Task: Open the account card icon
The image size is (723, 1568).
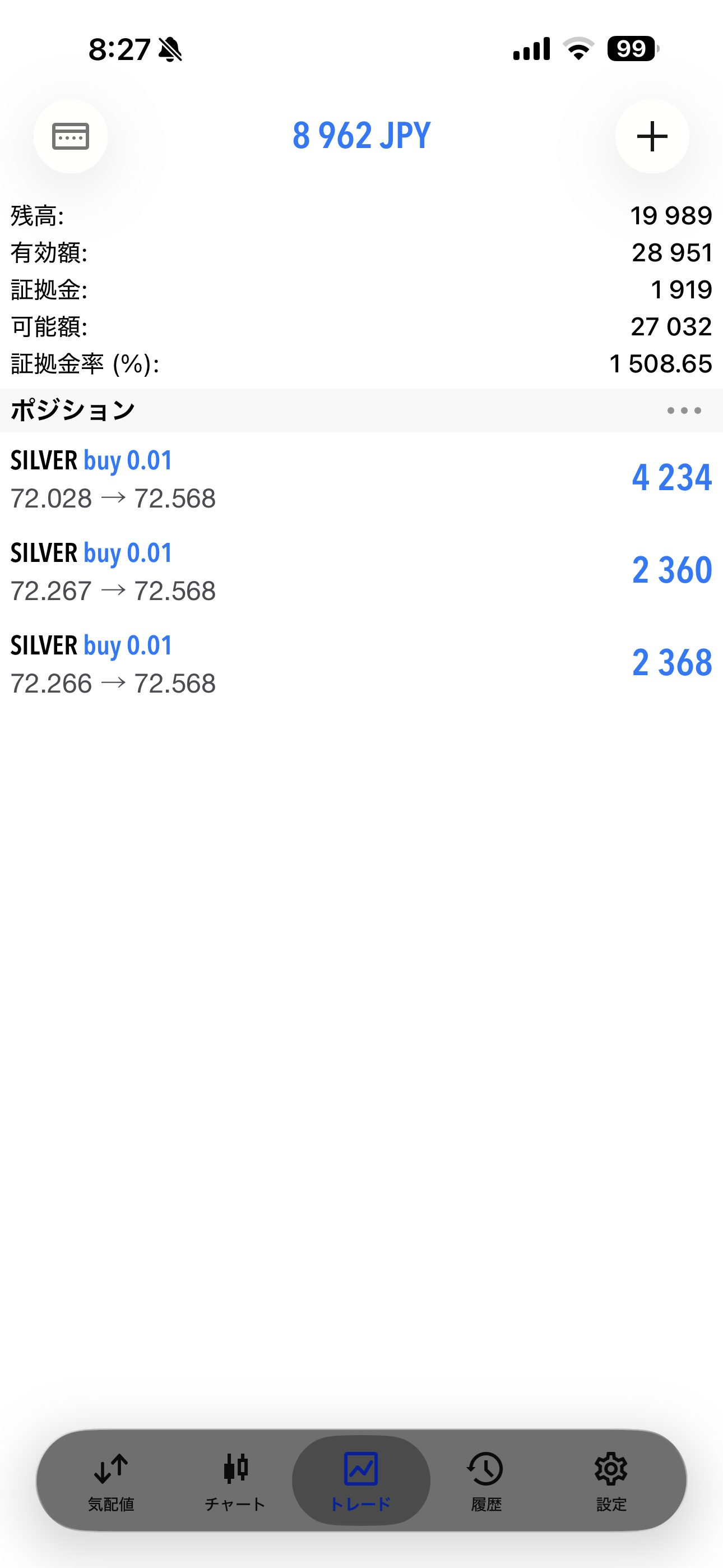Action: coord(71,136)
